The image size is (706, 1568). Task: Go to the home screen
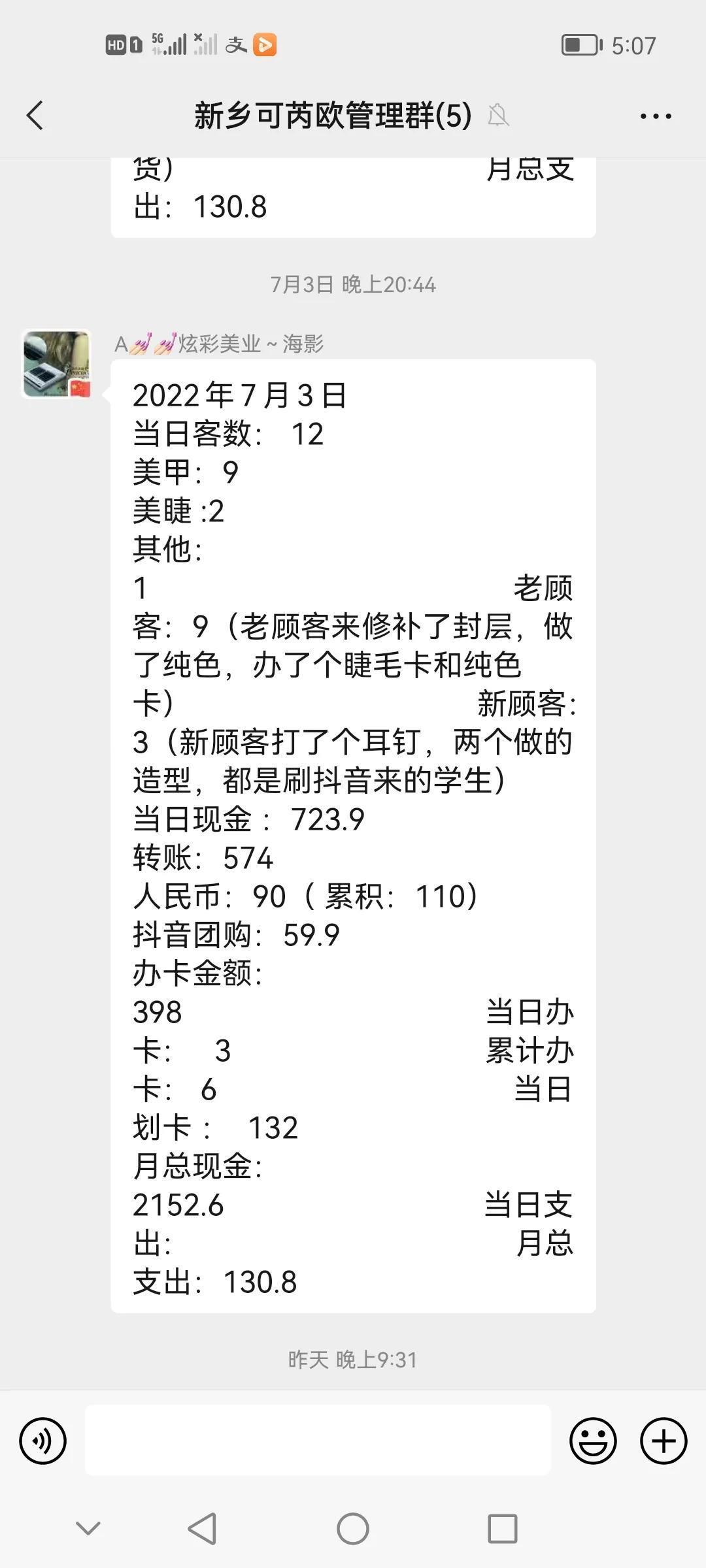click(x=353, y=1529)
